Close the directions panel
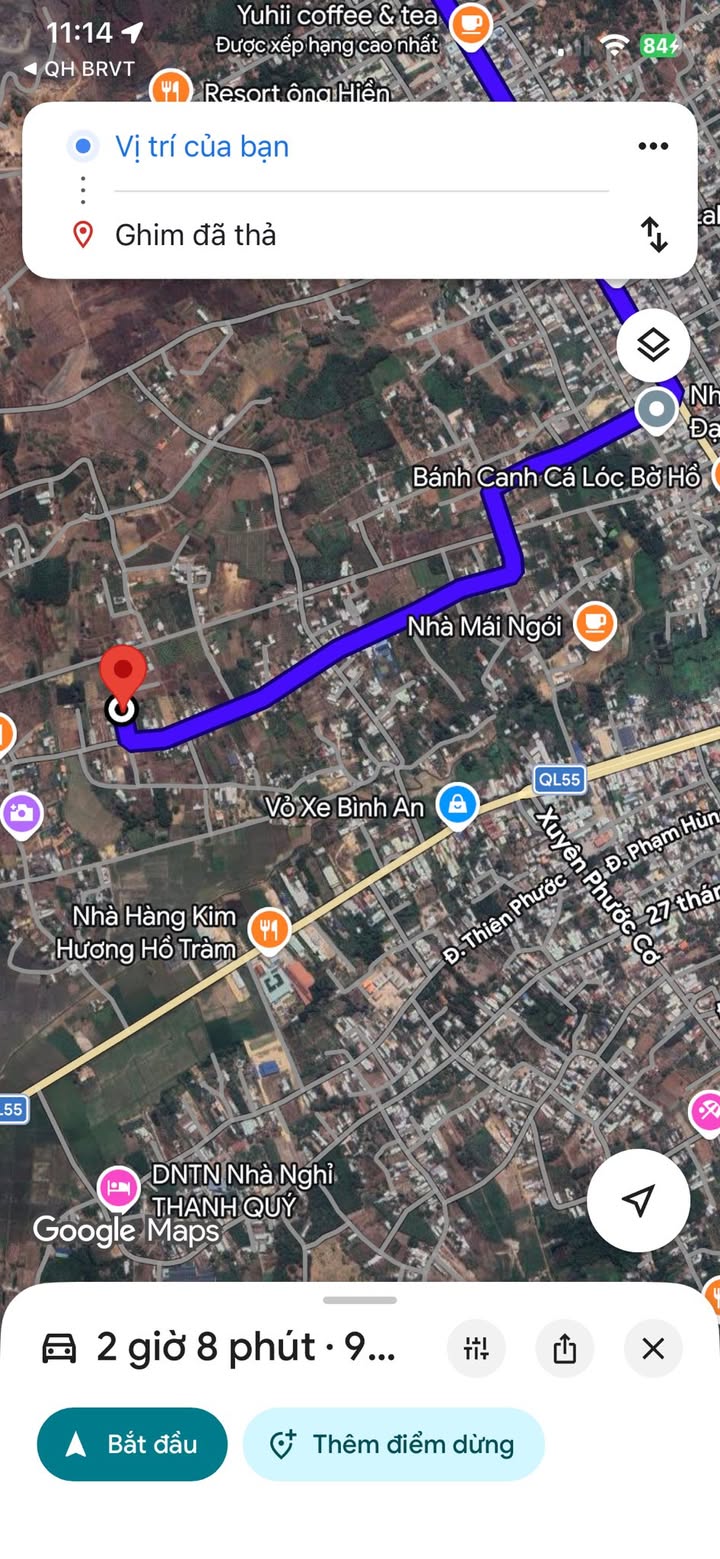 653,1349
